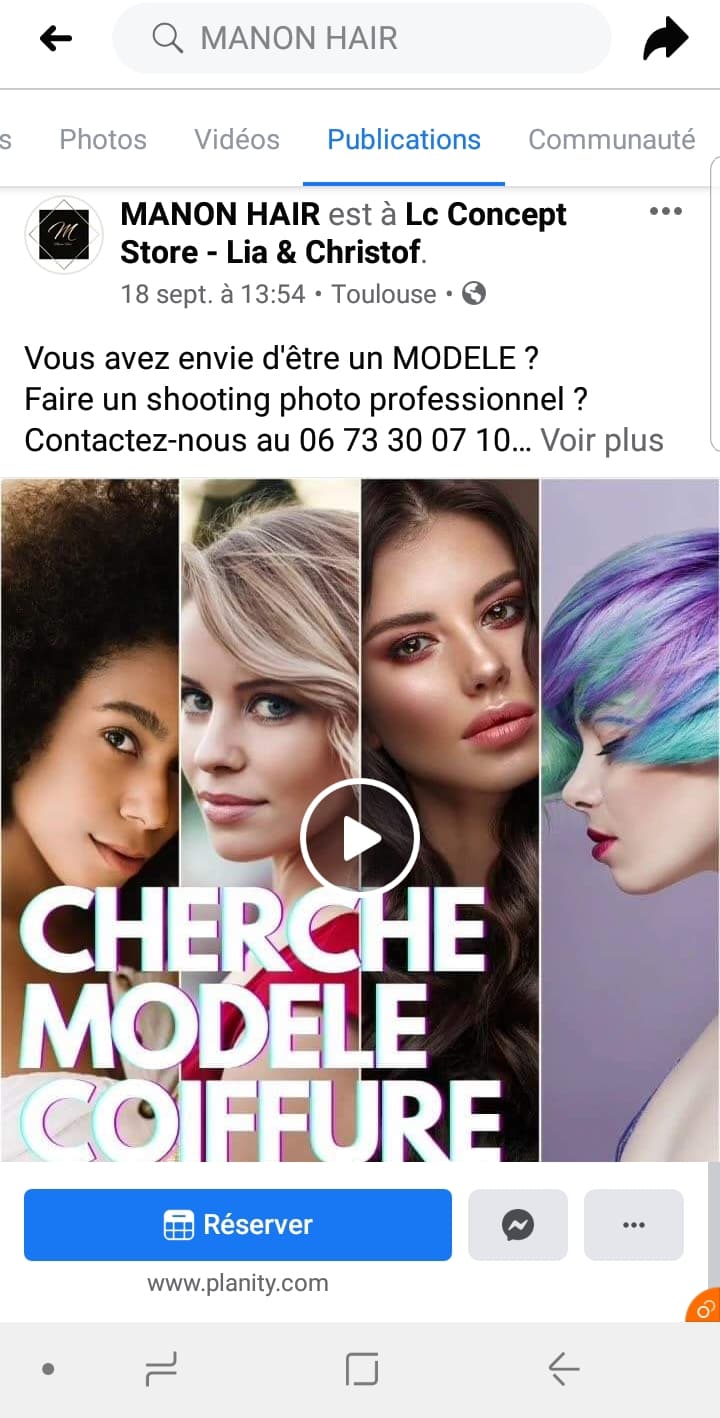This screenshot has height=1418, width=720.
Task: Open the post's three-dot options menu
Action: pyautogui.click(x=665, y=212)
